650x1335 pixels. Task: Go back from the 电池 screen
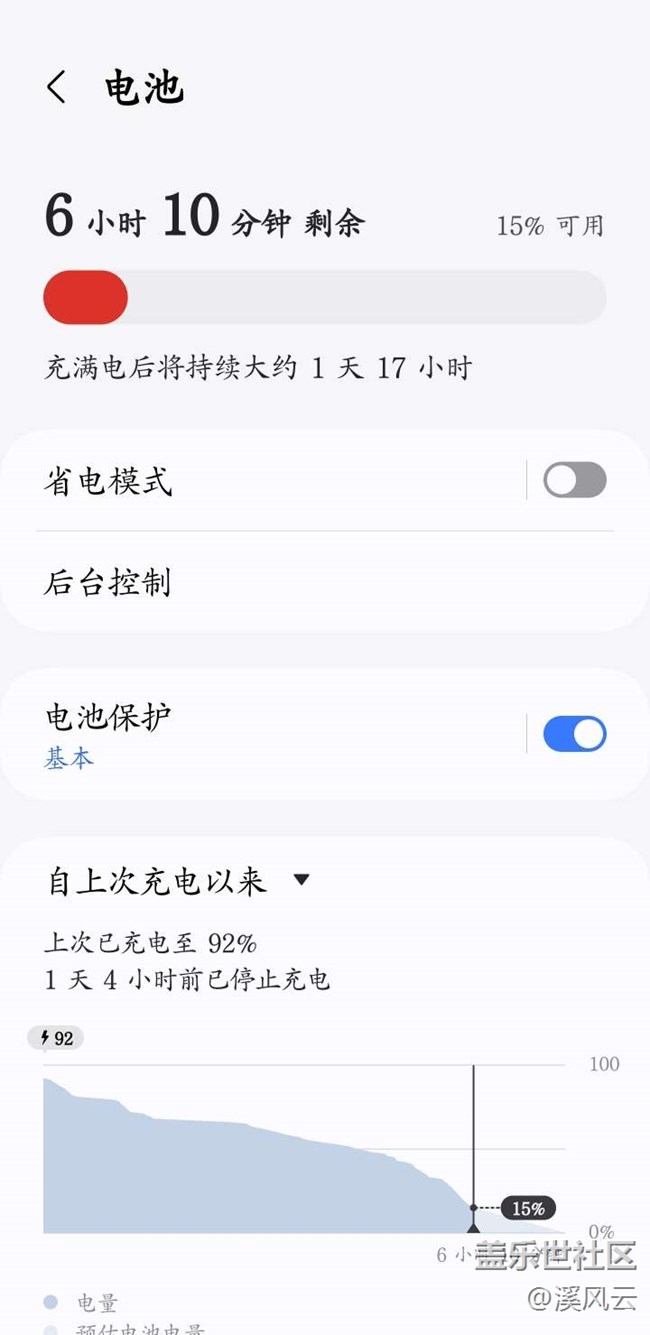click(57, 88)
